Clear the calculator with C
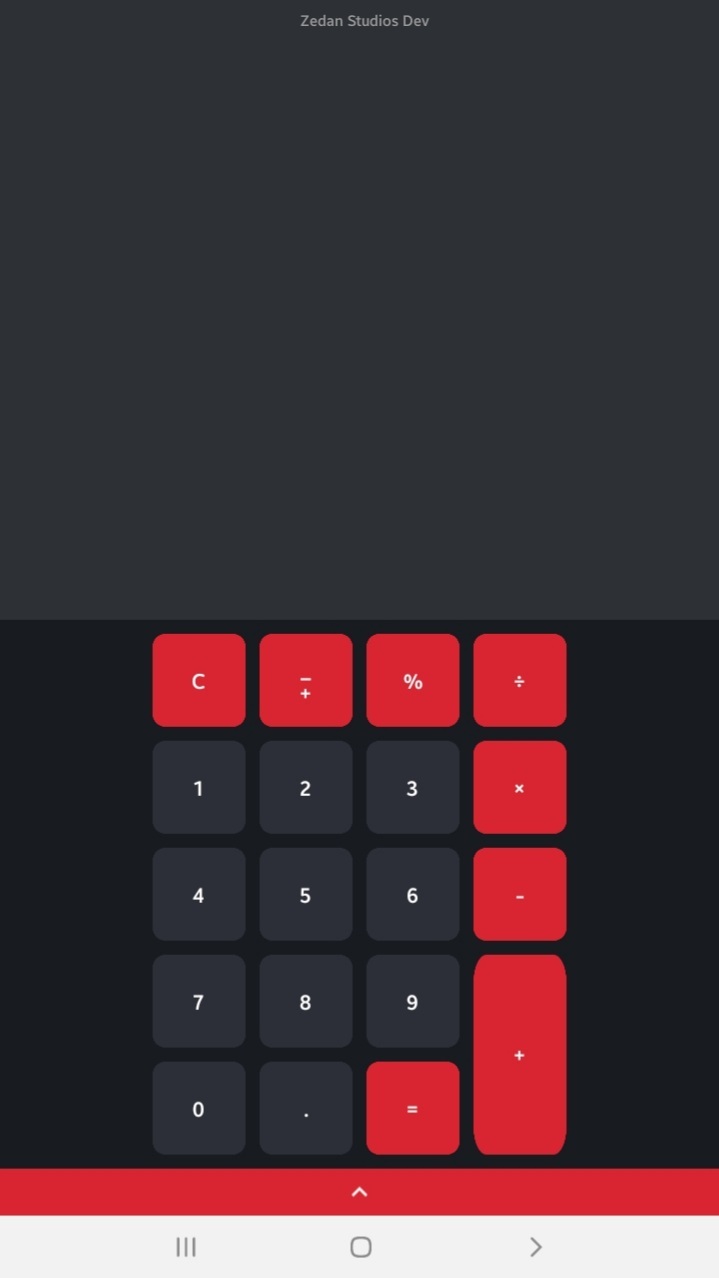 tap(198, 681)
